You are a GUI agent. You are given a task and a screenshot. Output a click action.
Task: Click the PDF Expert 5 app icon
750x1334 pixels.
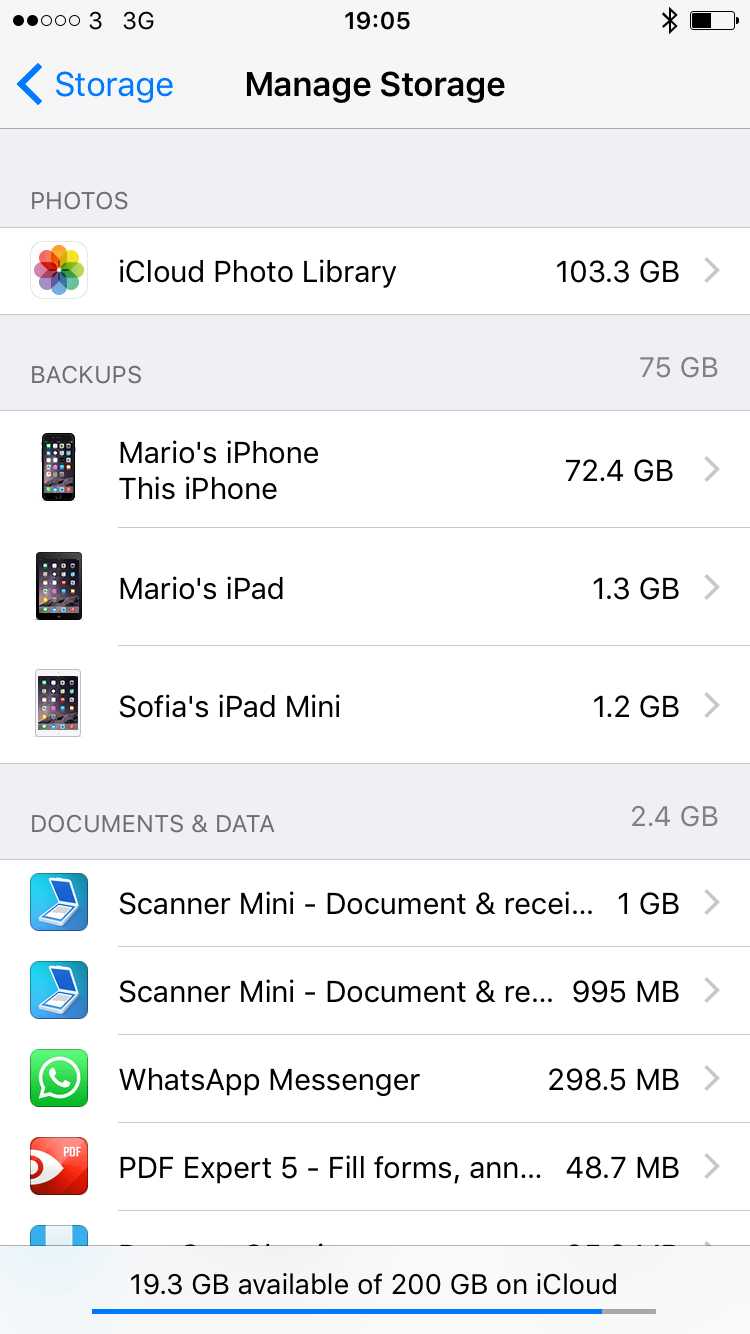click(60, 1166)
